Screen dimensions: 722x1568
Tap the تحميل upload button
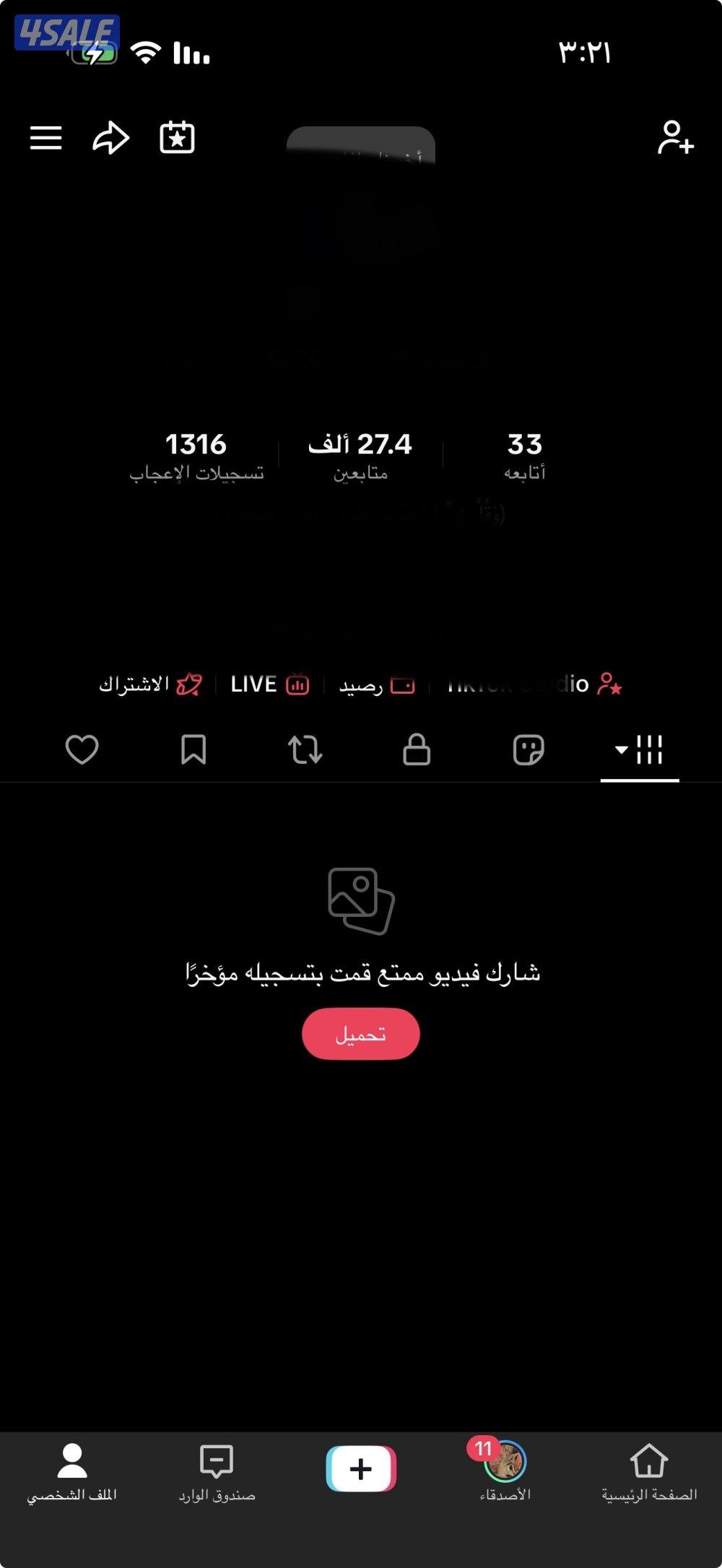coord(360,1034)
